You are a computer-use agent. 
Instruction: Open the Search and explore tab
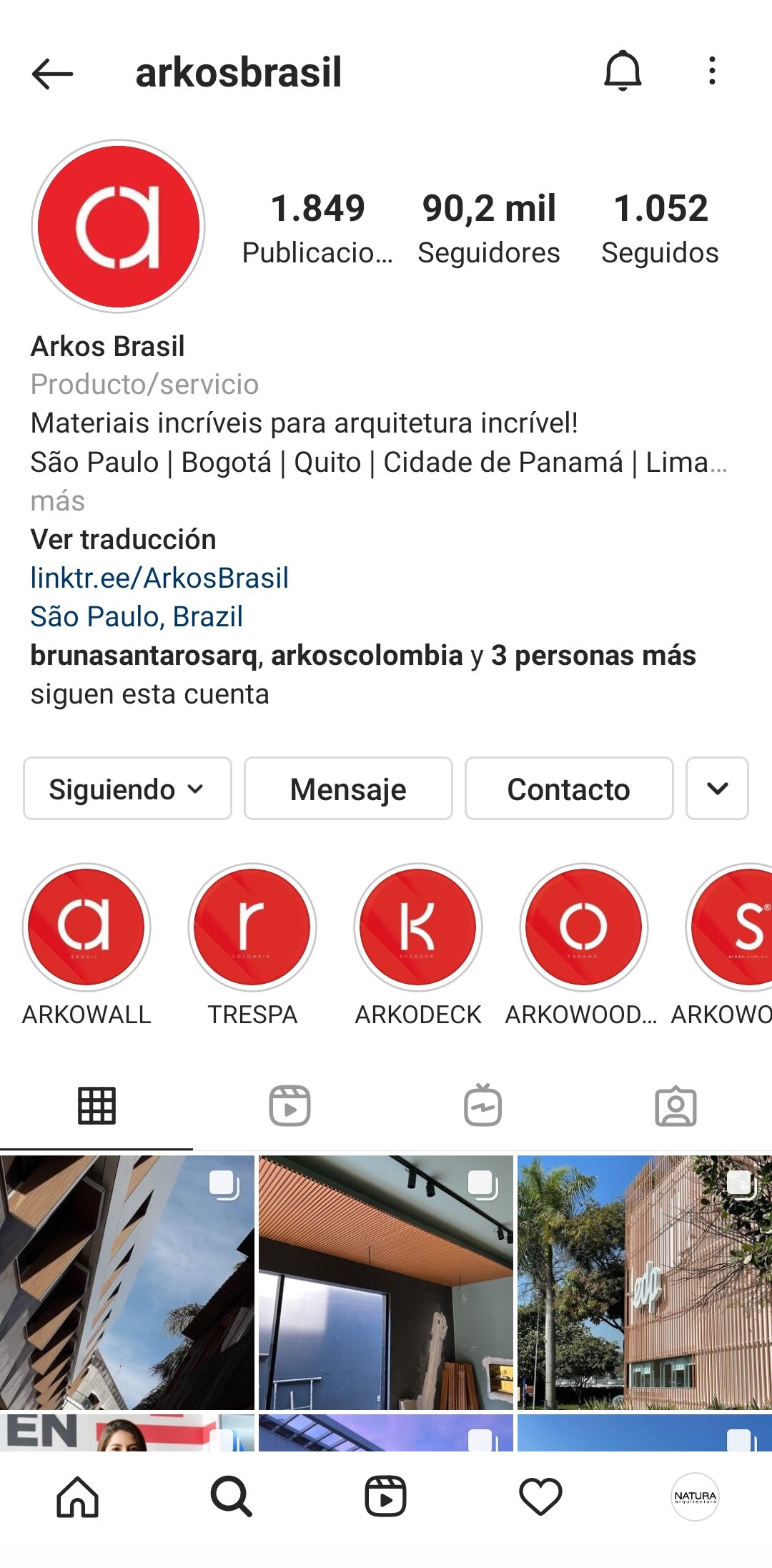click(x=231, y=1496)
